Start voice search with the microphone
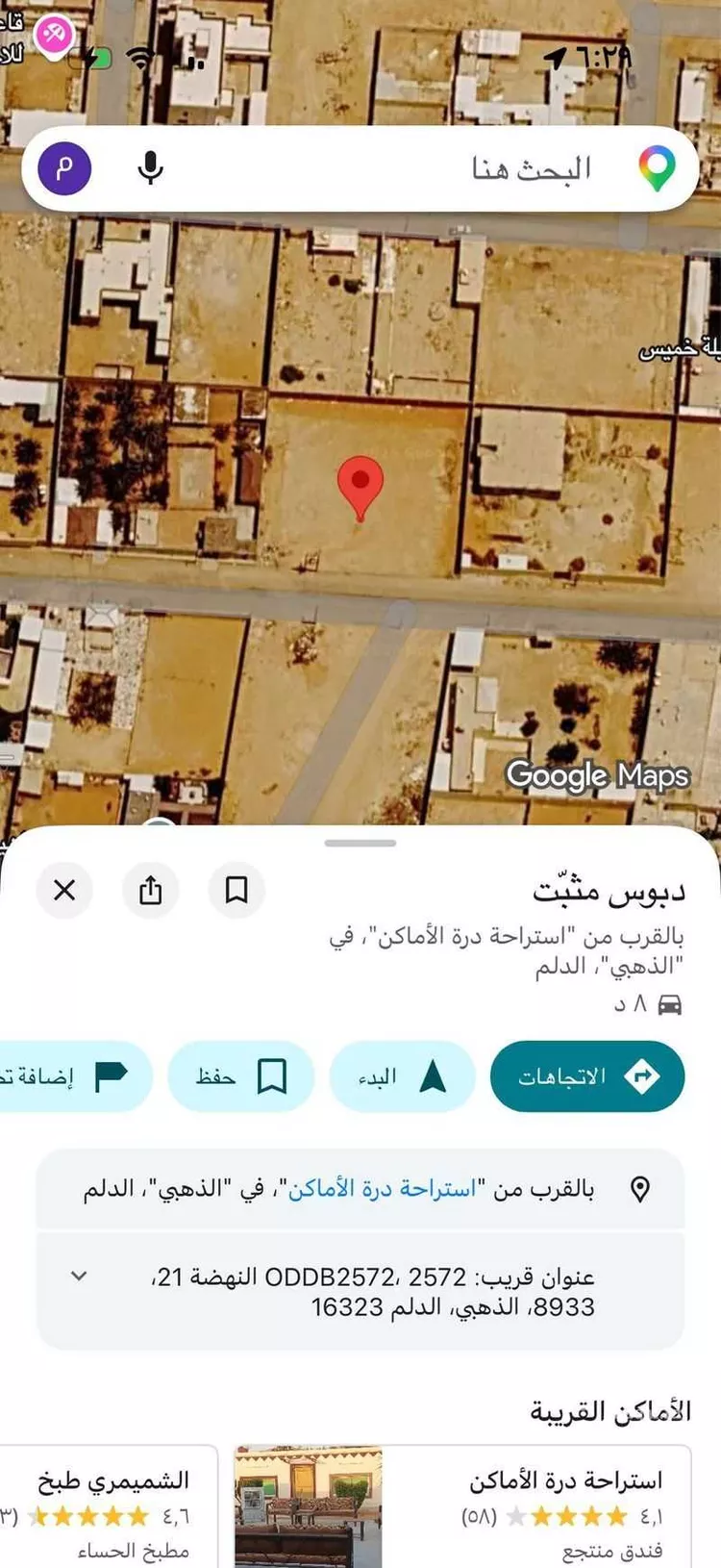 (x=150, y=168)
